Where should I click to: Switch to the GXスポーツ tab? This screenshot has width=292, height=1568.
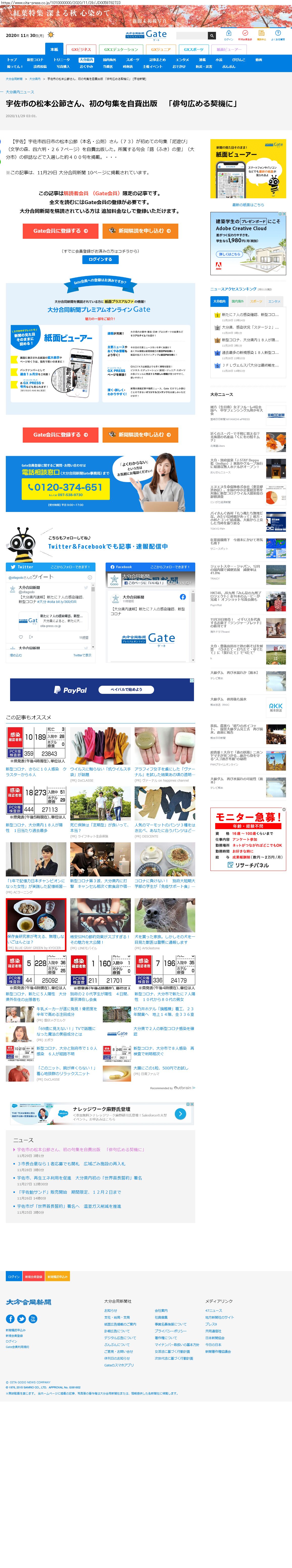(193, 49)
